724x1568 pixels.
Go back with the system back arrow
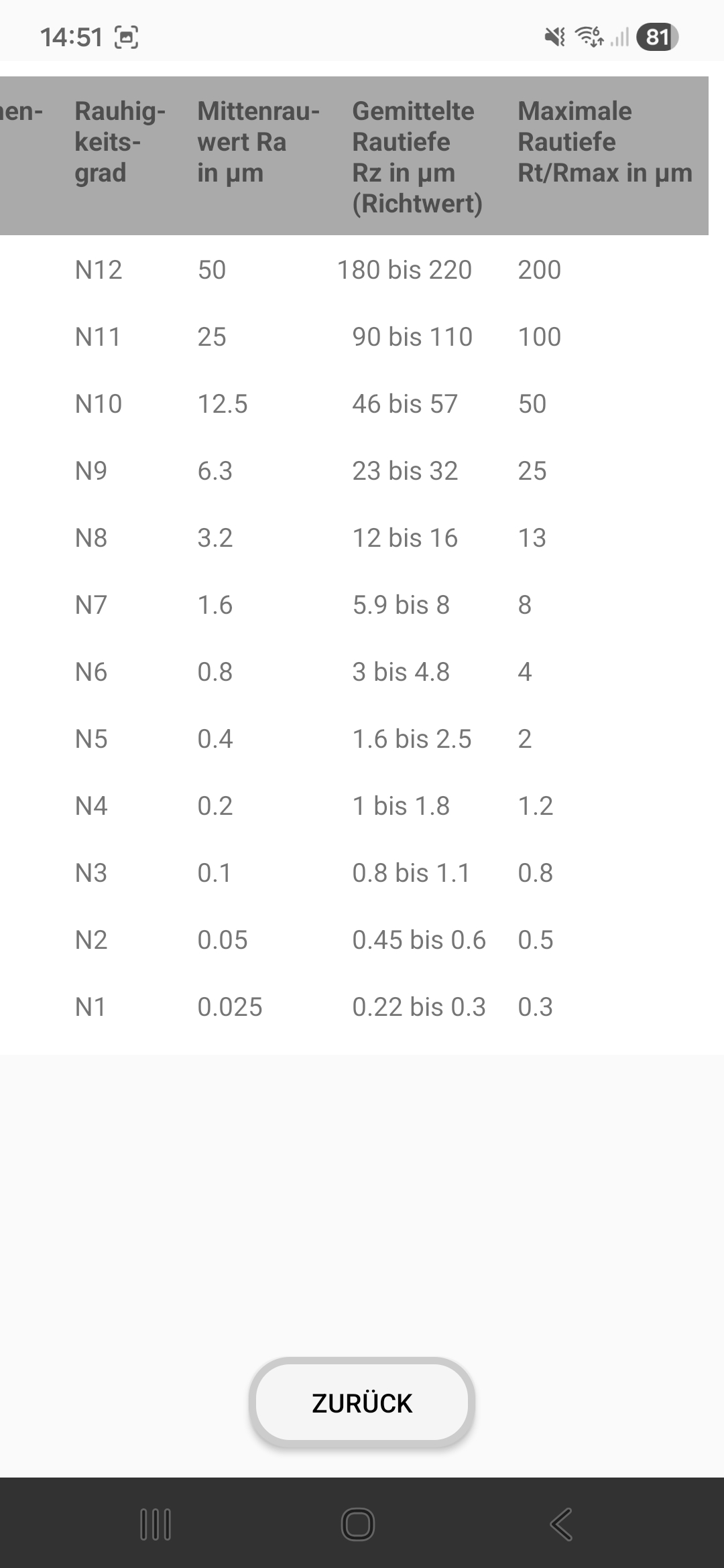point(561,1524)
